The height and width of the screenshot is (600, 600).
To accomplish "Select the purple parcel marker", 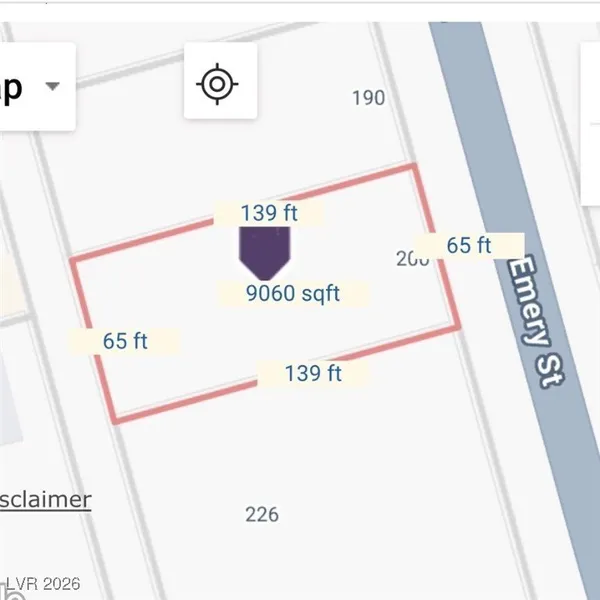I will 264,250.
